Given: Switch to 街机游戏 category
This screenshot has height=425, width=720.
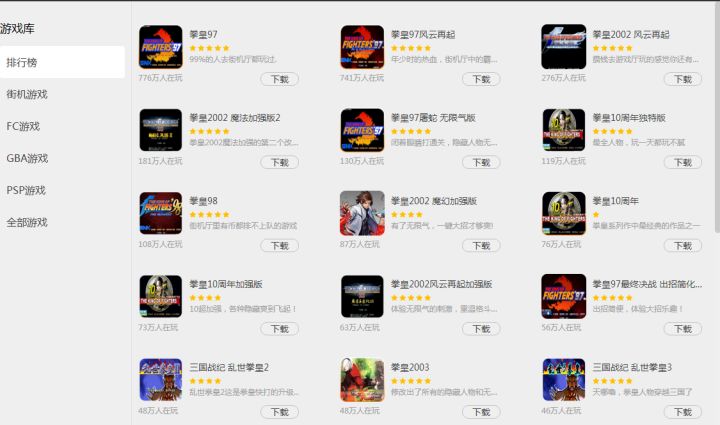Looking at the screenshot, I should click(27, 94).
